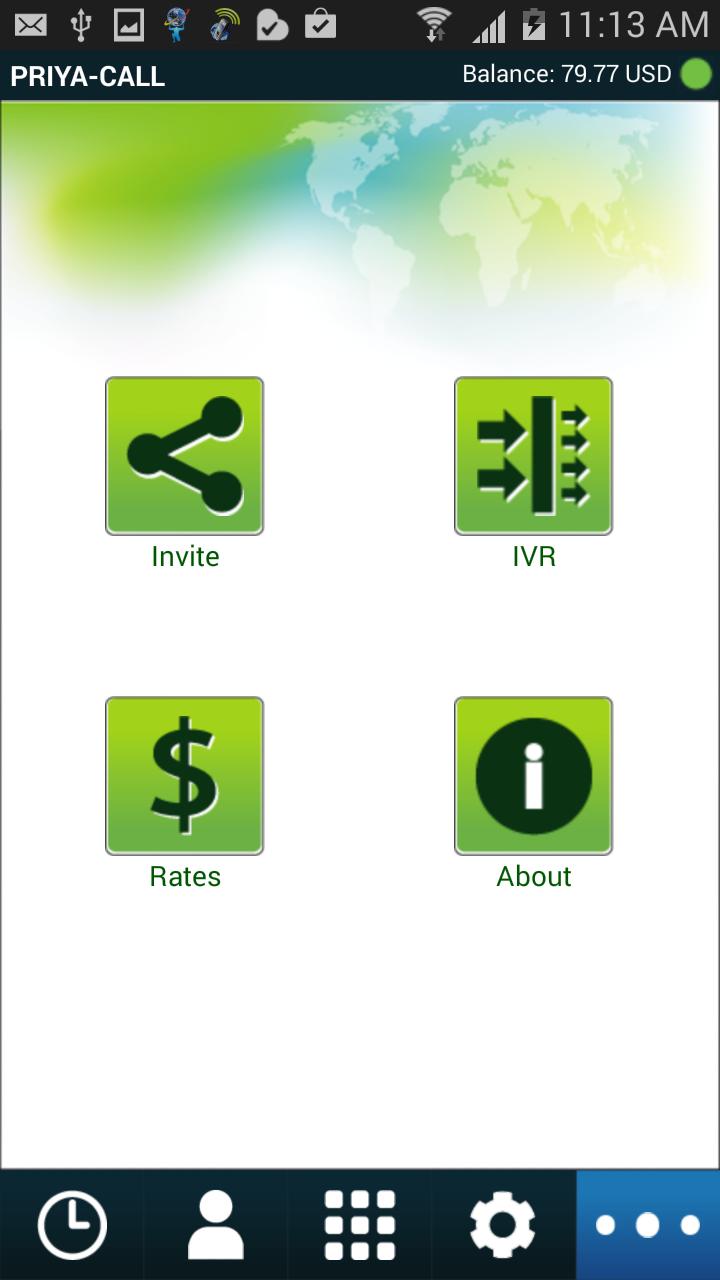The image size is (720, 1280).
Task: Switch to the contacts person tab
Action: 216,1224
